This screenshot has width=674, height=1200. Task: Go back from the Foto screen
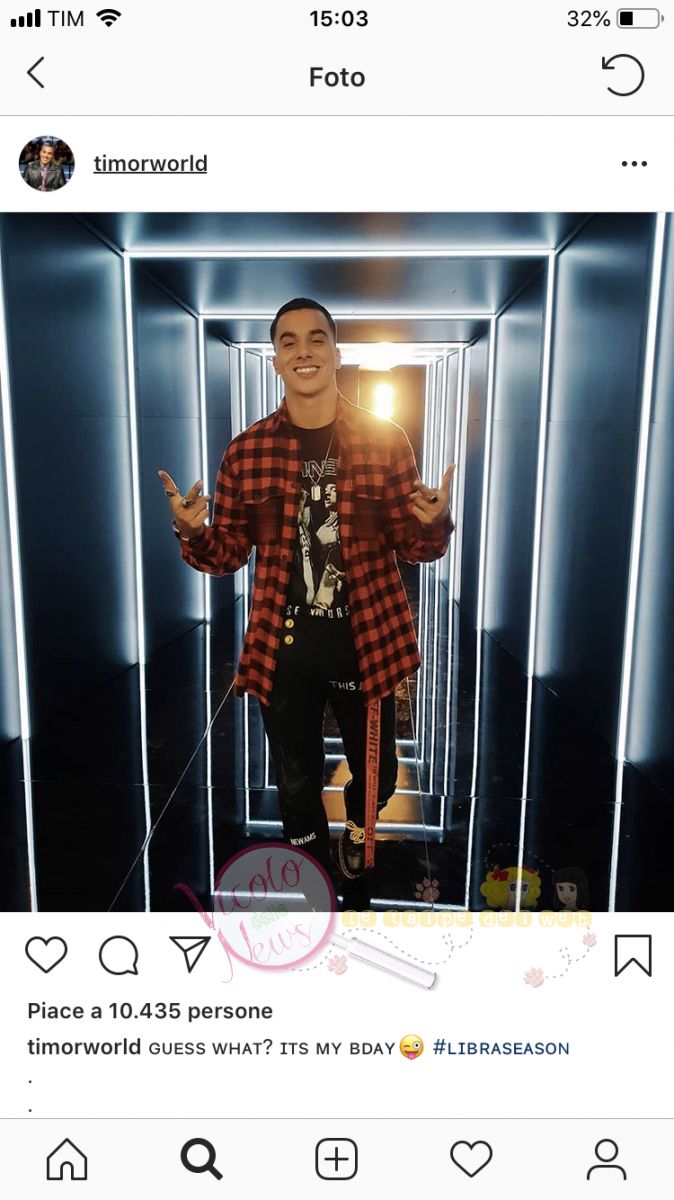coord(36,74)
